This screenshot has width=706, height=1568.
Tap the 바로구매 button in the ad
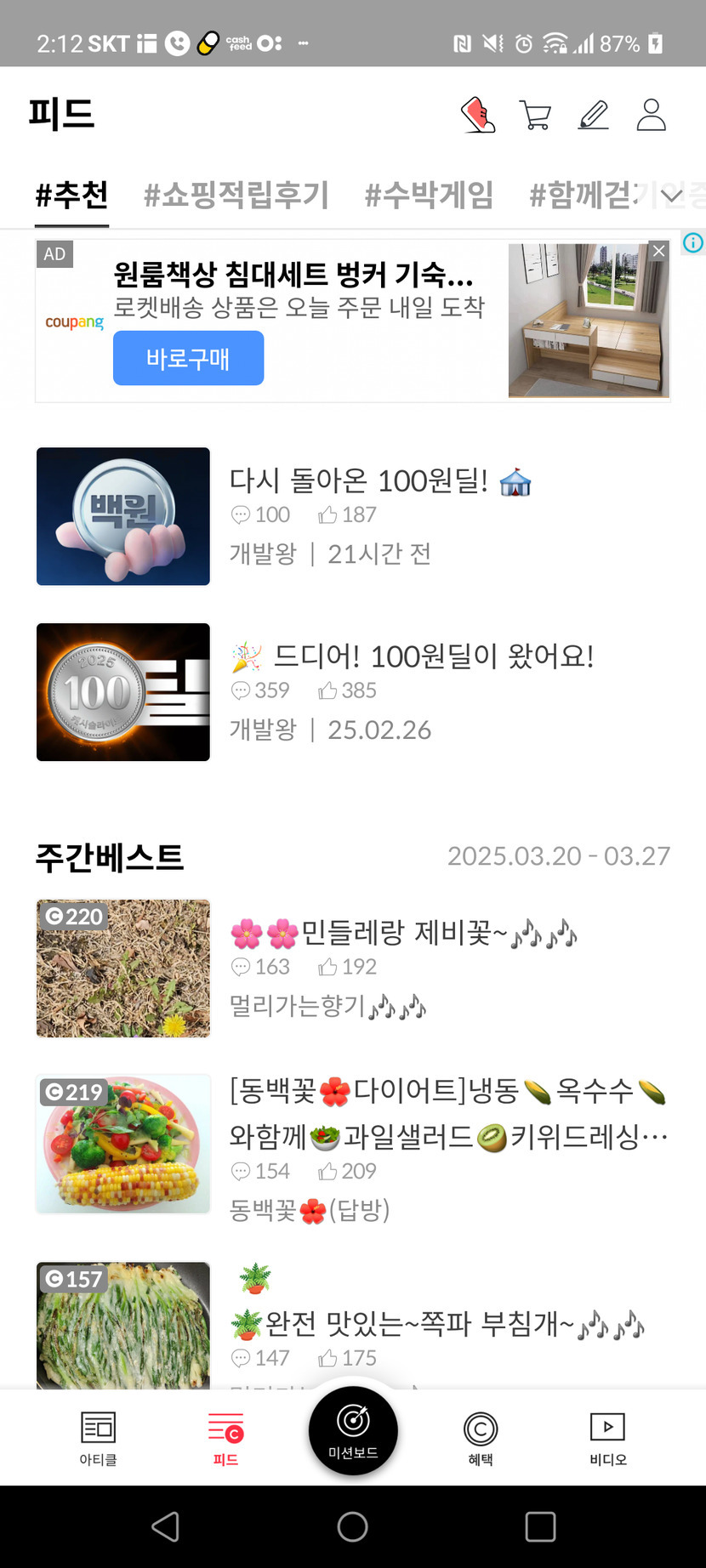click(188, 358)
